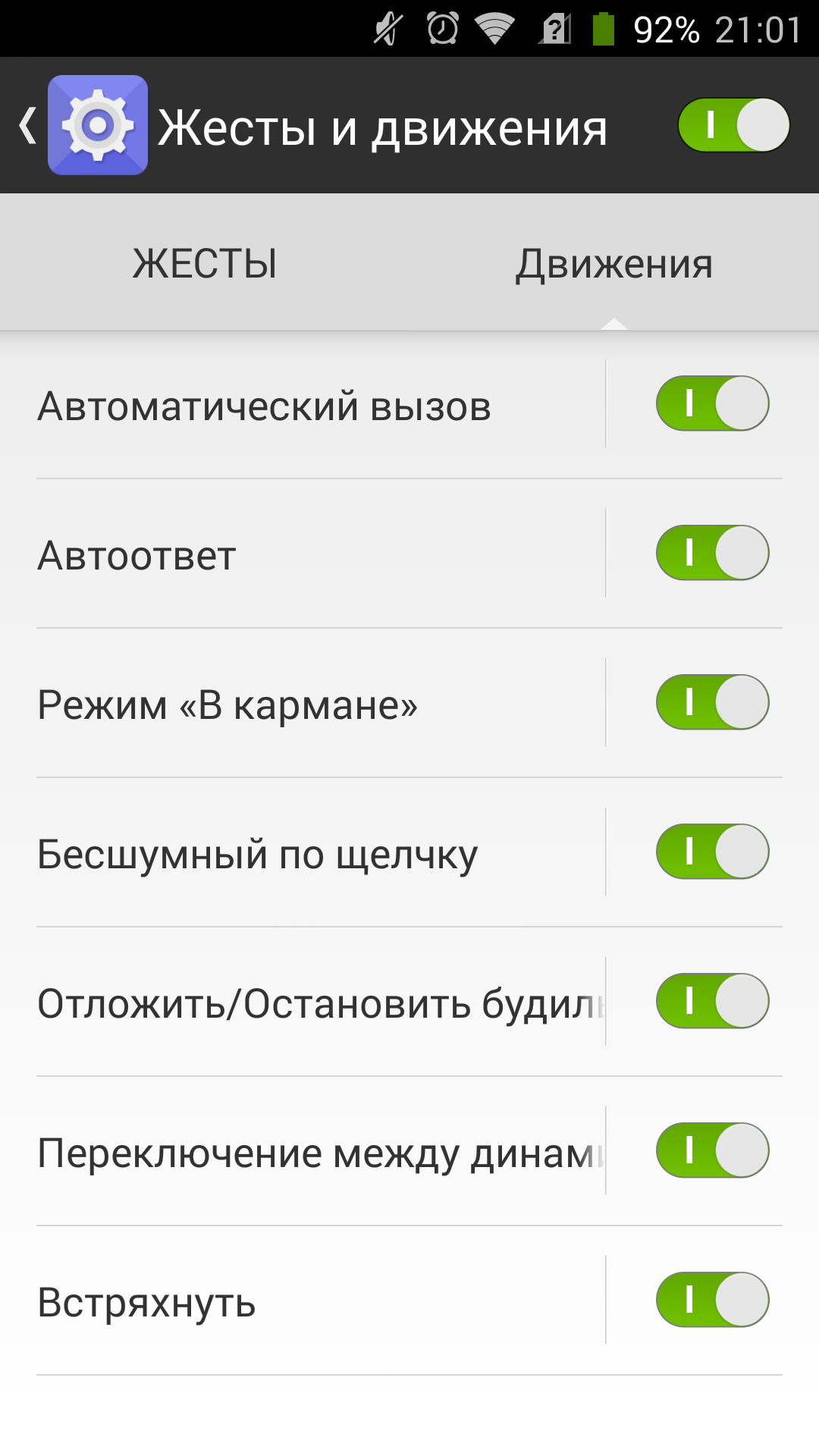Image resolution: width=819 pixels, height=1456 pixels.
Task: Toggle the Режим «В кармане» switch
Action: (713, 702)
